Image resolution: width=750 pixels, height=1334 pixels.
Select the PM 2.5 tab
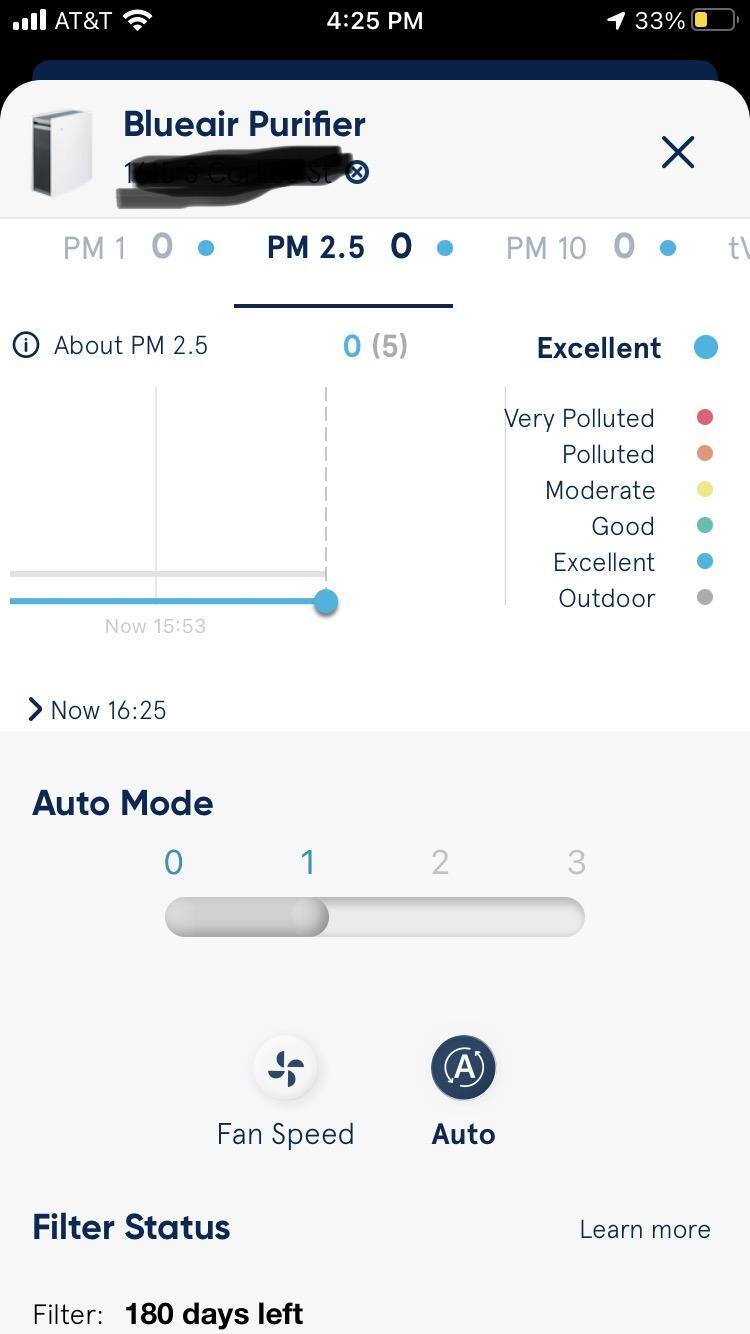point(342,247)
